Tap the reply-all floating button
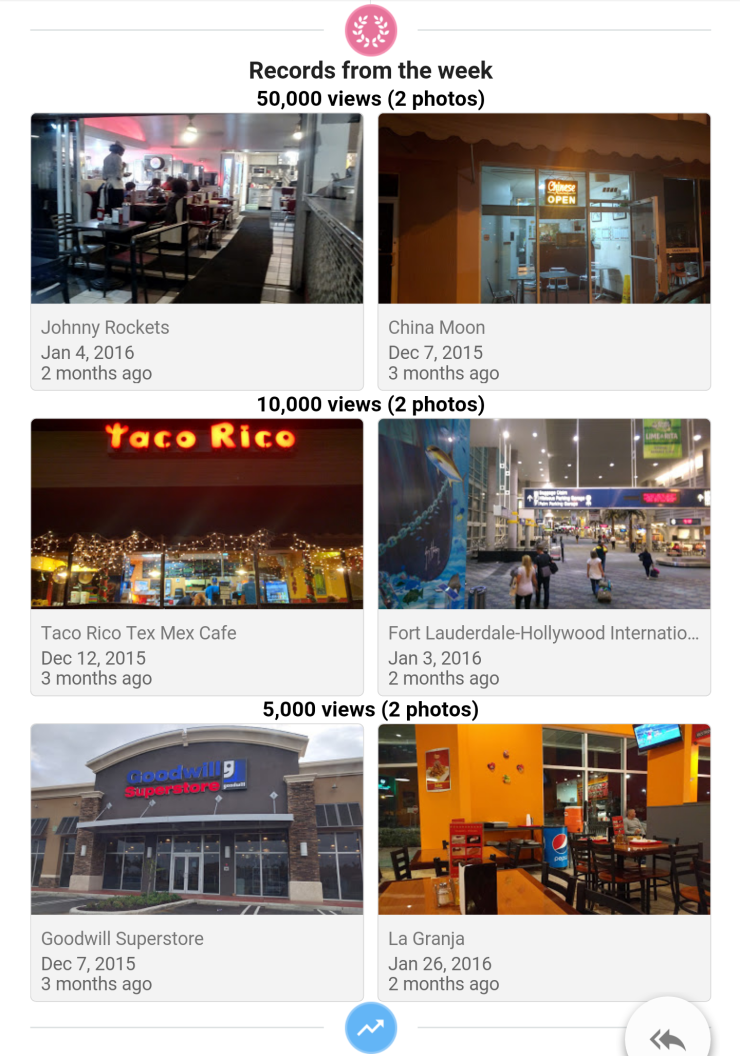The height and width of the screenshot is (1056, 740). 668,1036
